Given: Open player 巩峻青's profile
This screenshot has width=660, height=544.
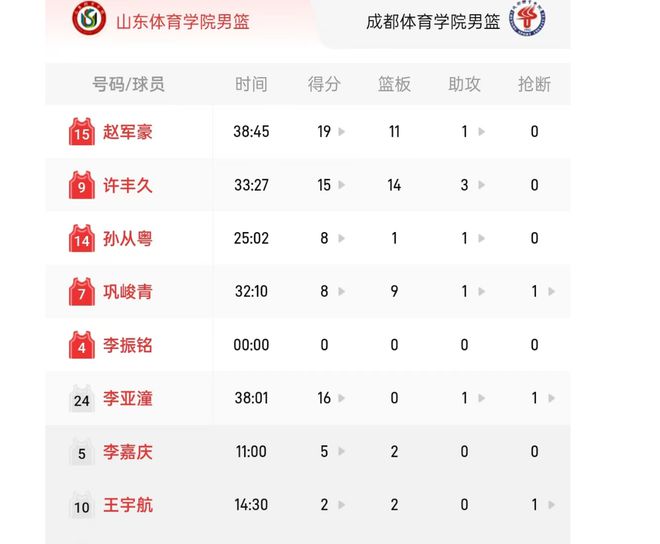Looking at the screenshot, I should pos(128,292).
